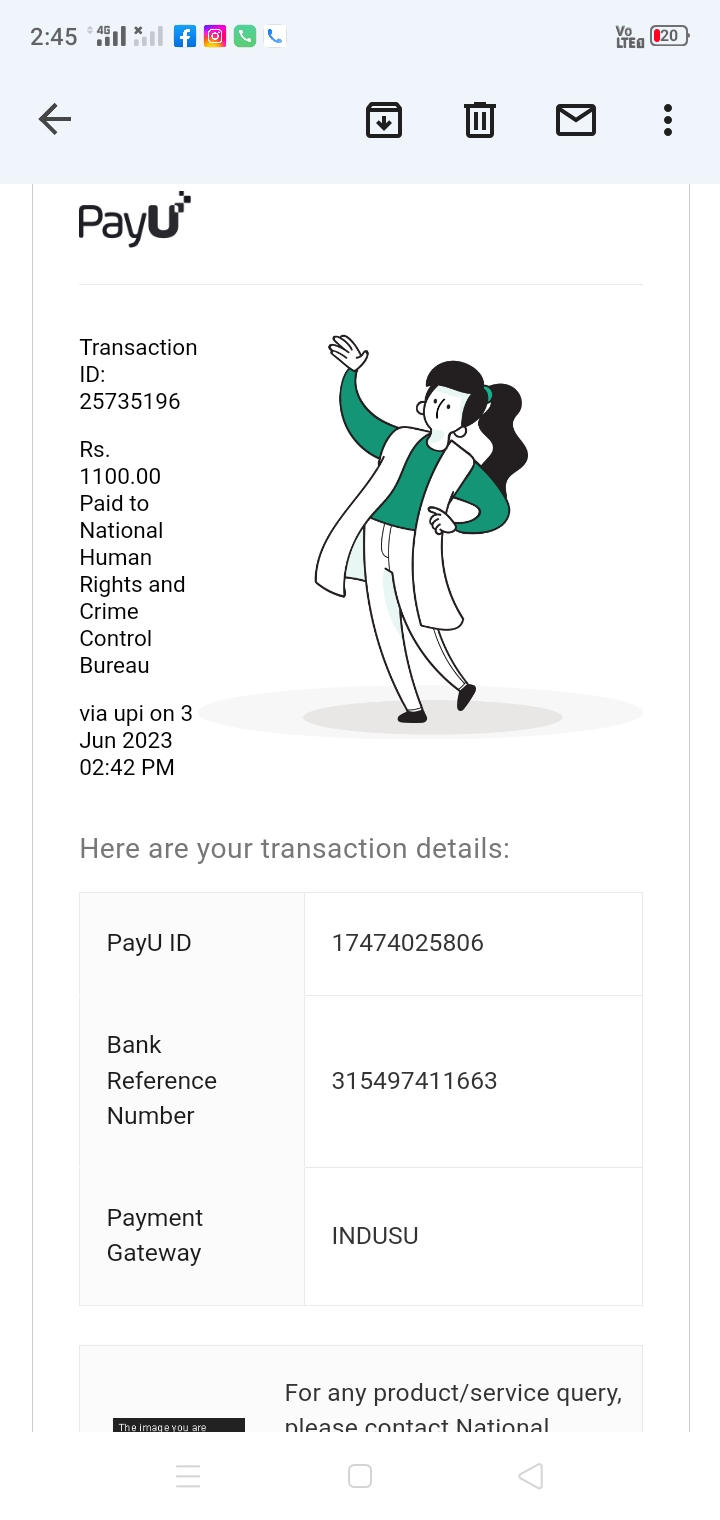
Task: Delete this email
Action: click(480, 120)
